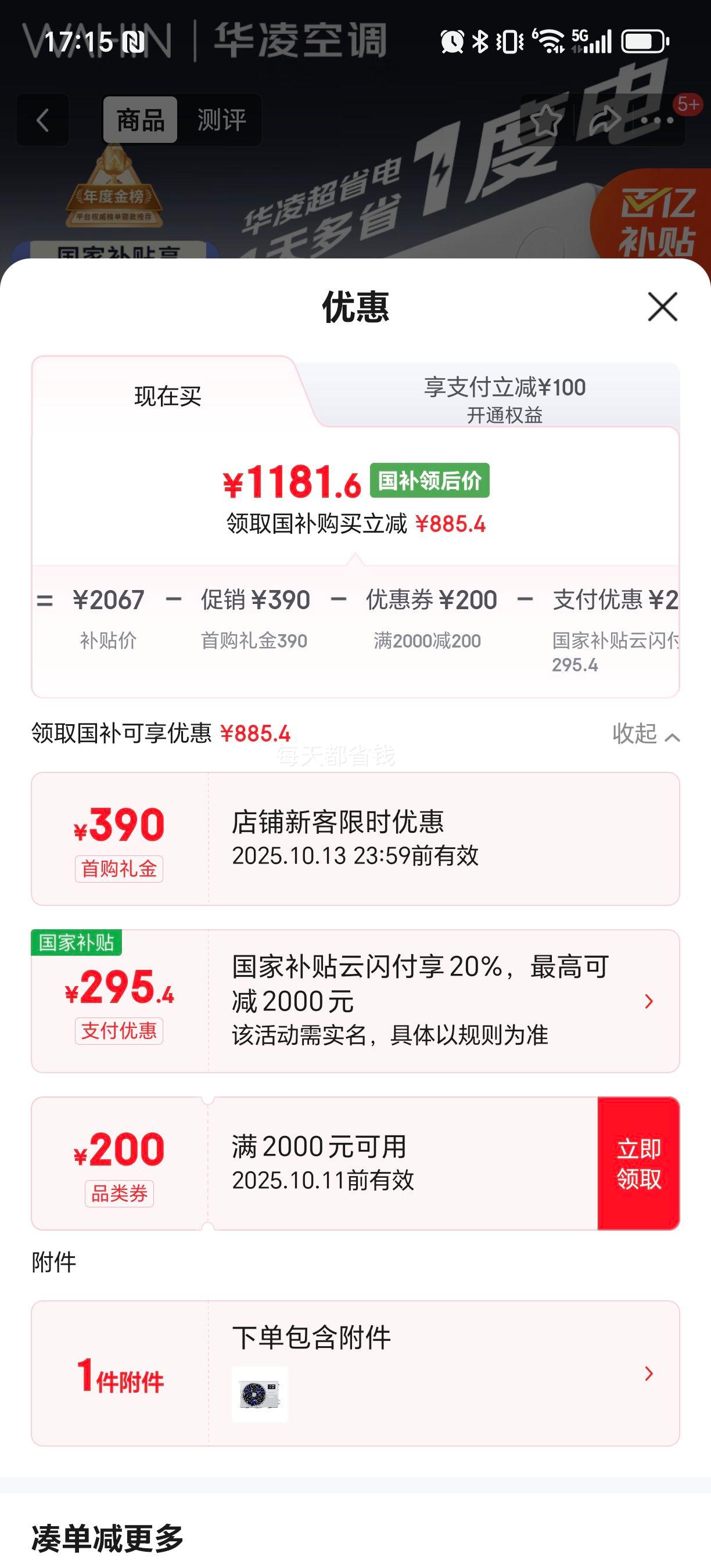Switch to the 测评 tab
The image size is (711, 1568).
pyautogui.click(x=221, y=120)
